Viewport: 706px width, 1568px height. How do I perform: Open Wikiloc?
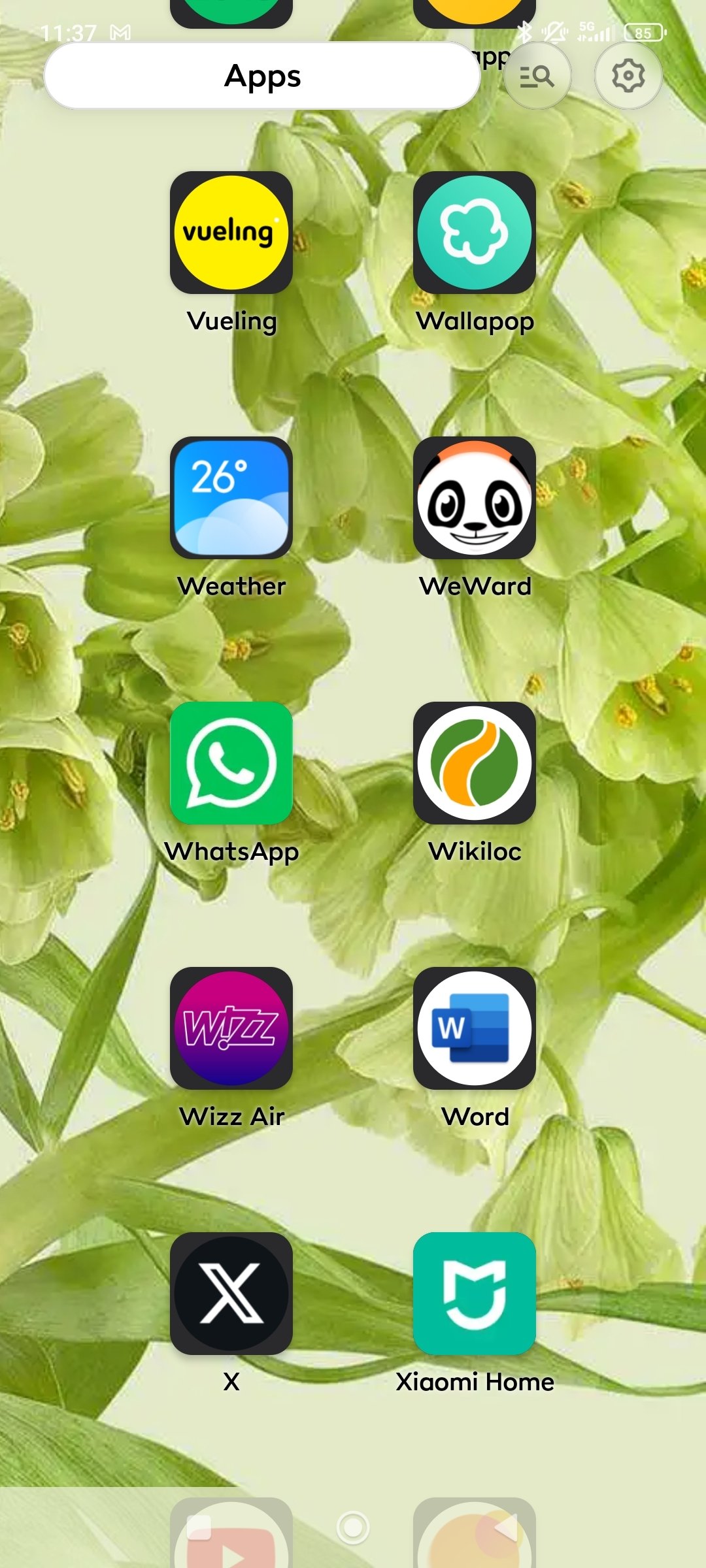(x=475, y=763)
